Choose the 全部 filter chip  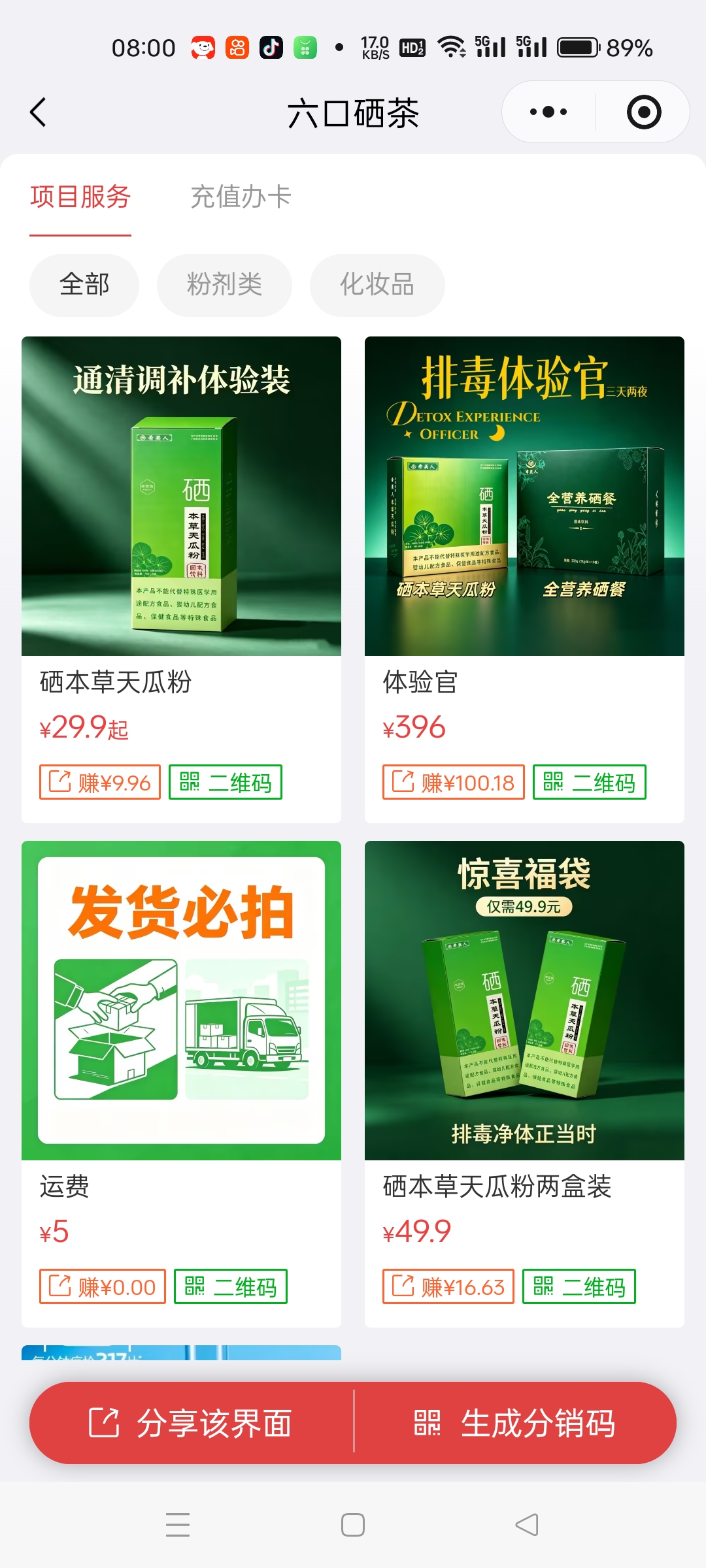click(84, 285)
